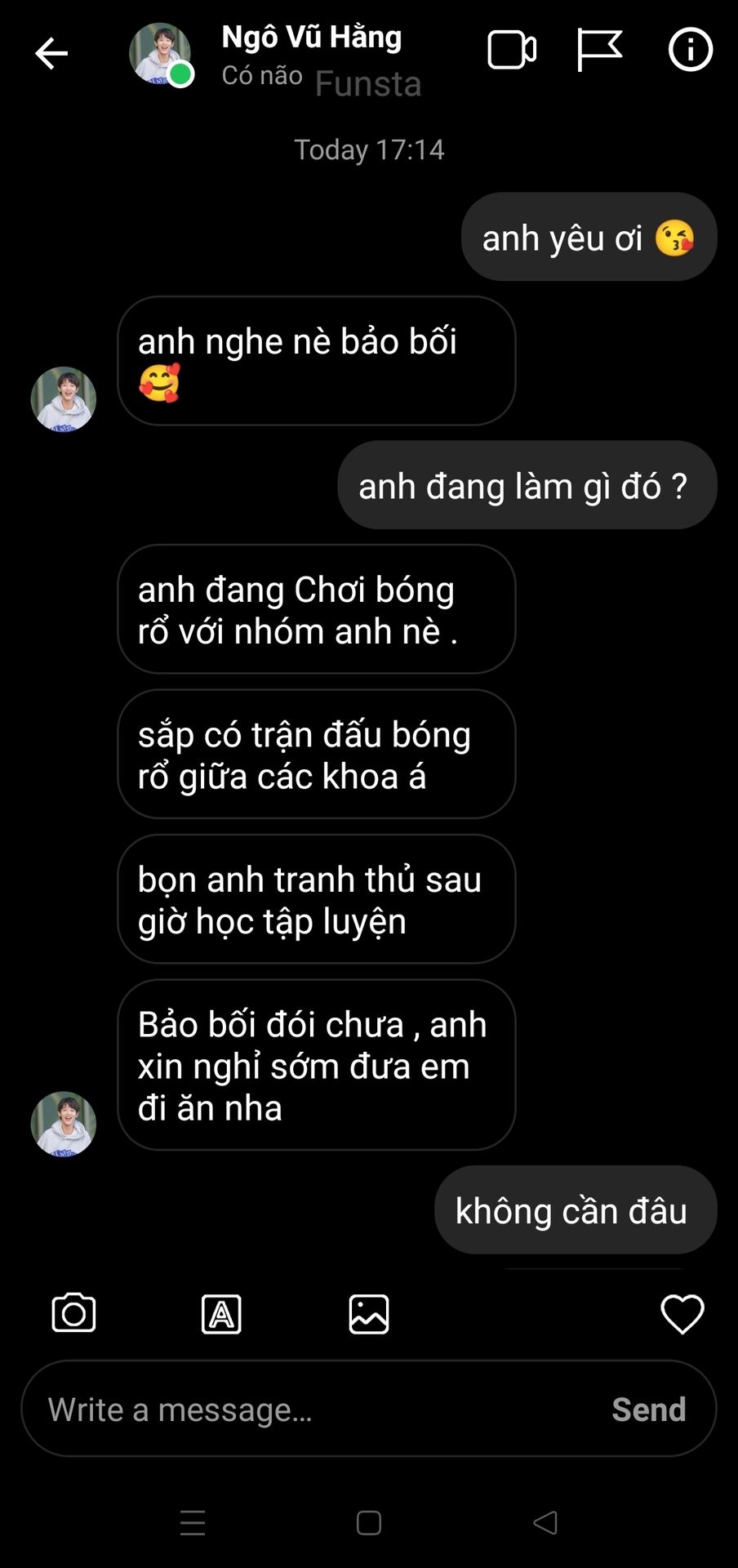Screen dimensions: 738x1568
Task: Go back from the chat with Ngô Vũ Hằng
Action: [51, 54]
